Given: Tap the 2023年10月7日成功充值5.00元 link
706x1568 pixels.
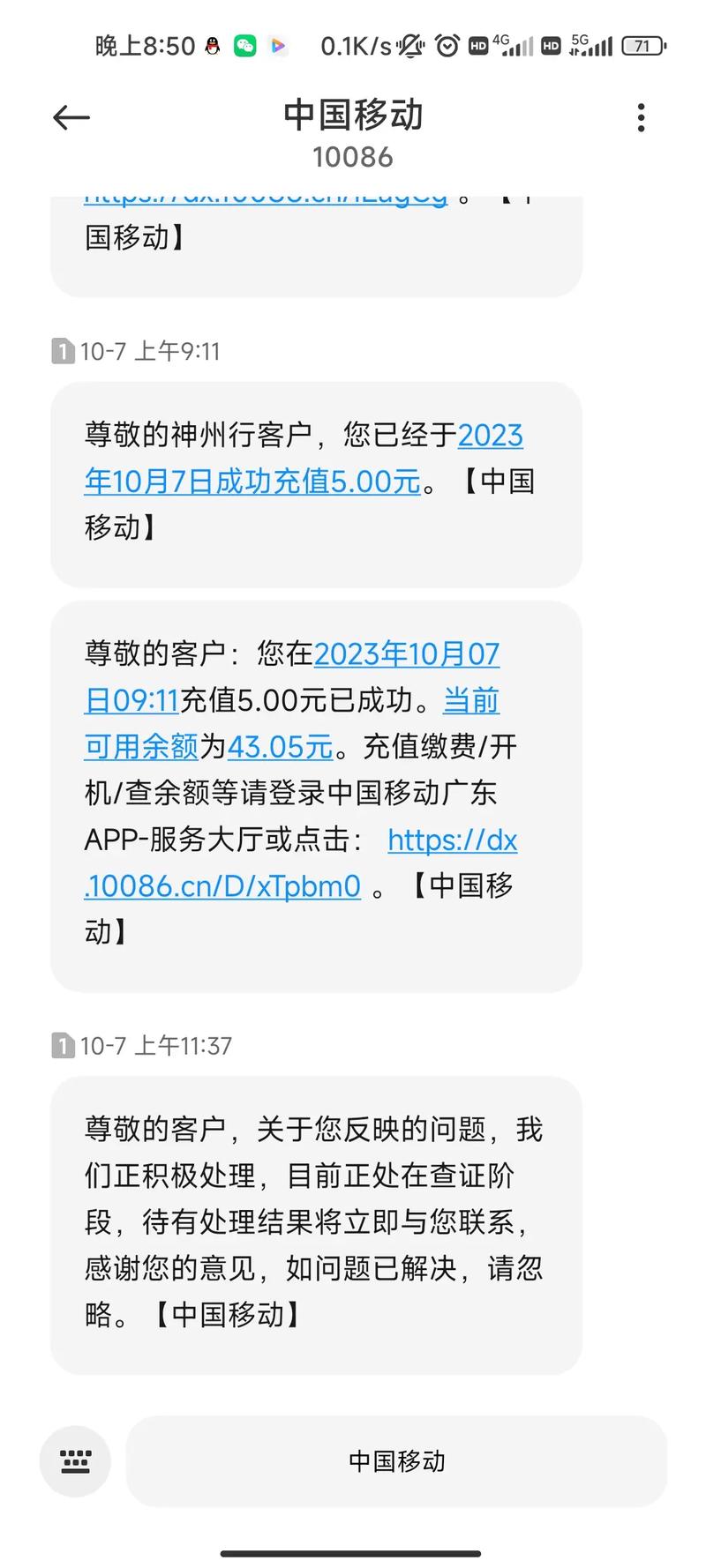Looking at the screenshot, I should pos(252,482).
